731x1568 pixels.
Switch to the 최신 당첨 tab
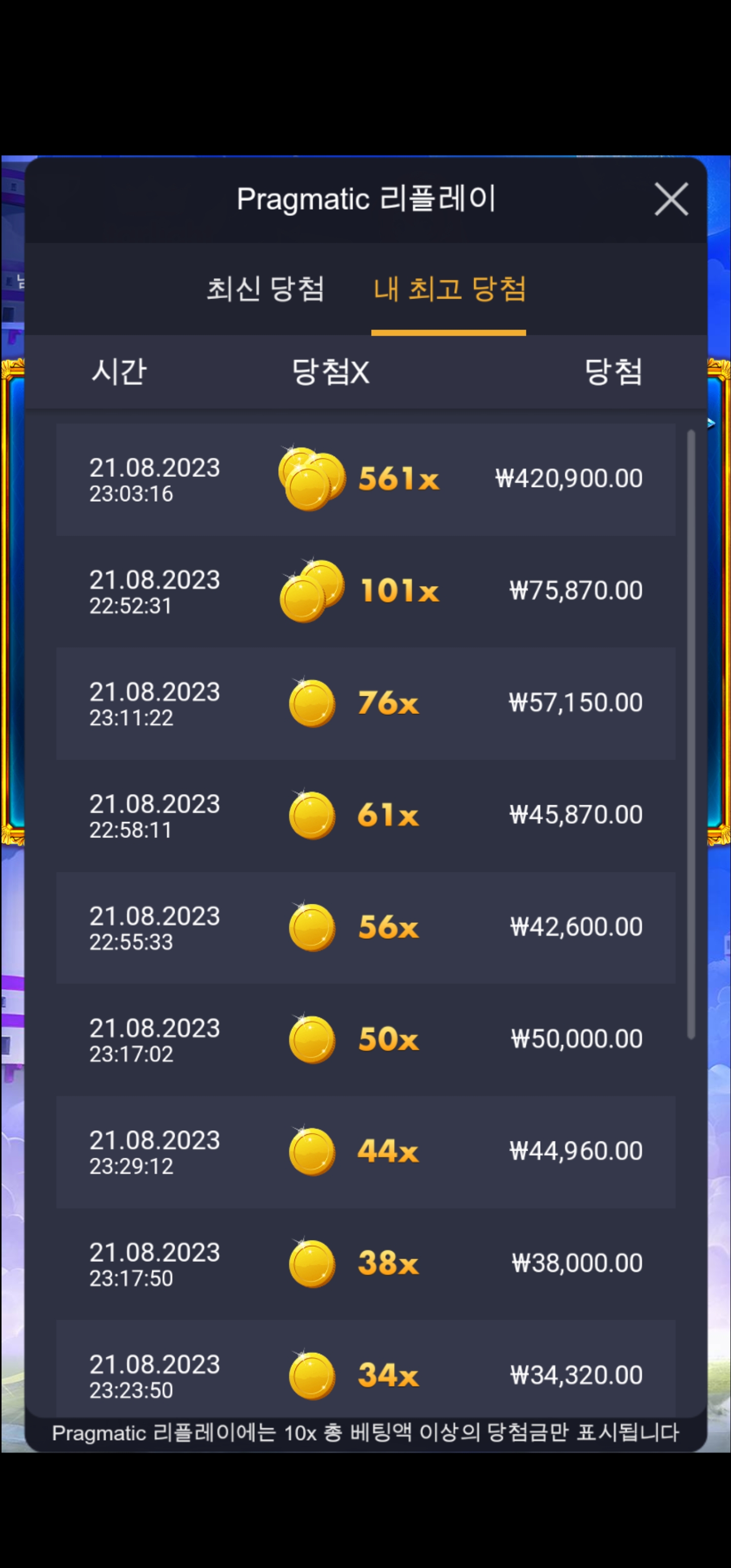(x=265, y=288)
